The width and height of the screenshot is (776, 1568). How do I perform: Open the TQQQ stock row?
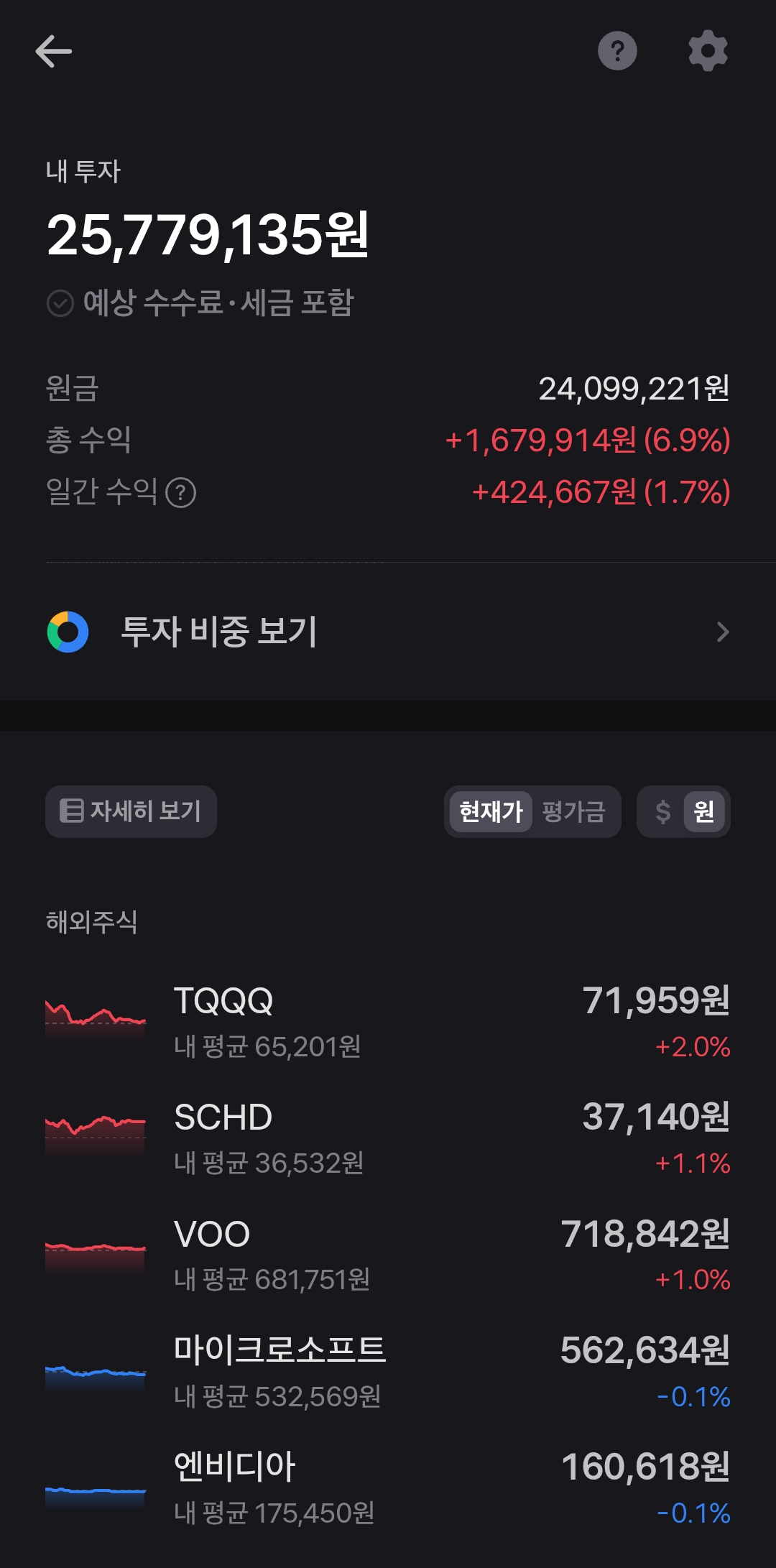coord(388,1023)
